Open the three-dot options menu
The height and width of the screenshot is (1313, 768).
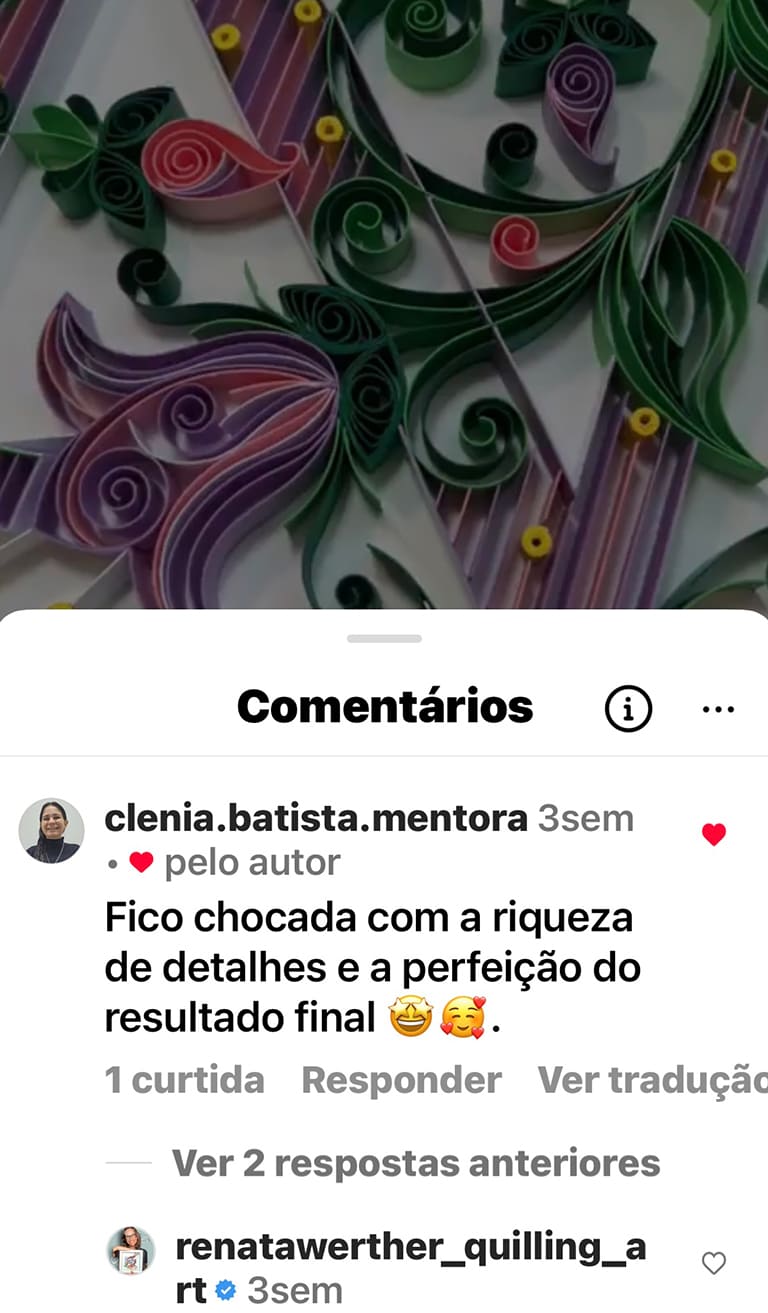click(718, 709)
